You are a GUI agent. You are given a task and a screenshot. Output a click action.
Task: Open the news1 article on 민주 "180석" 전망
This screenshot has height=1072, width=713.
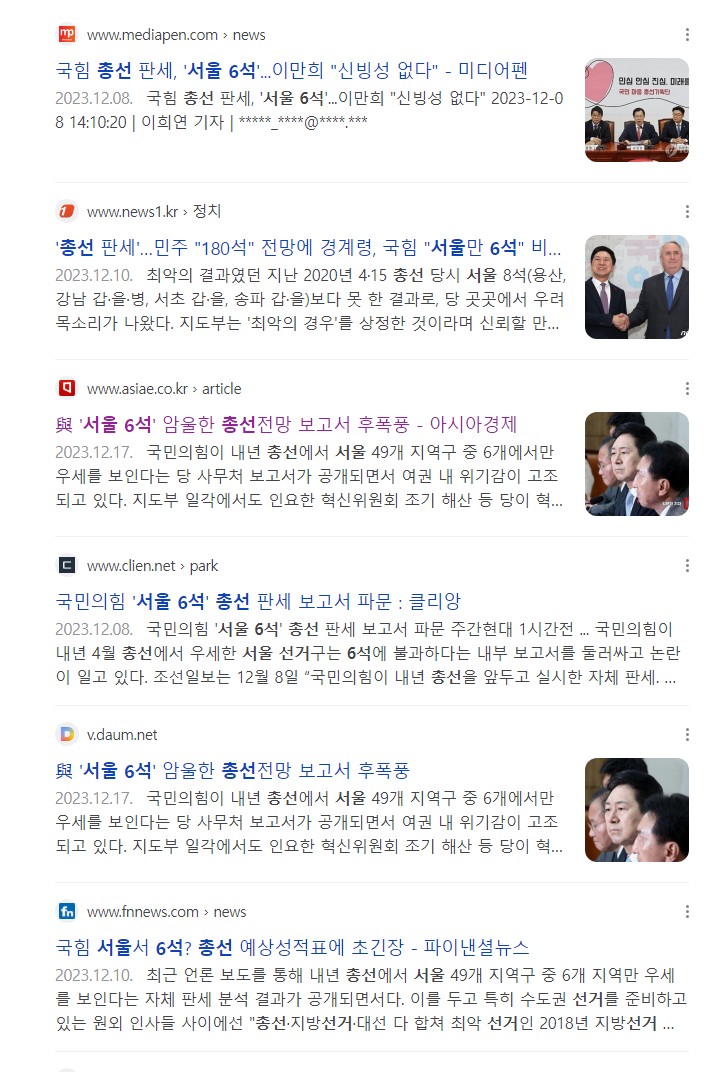click(x=308, y=247)
